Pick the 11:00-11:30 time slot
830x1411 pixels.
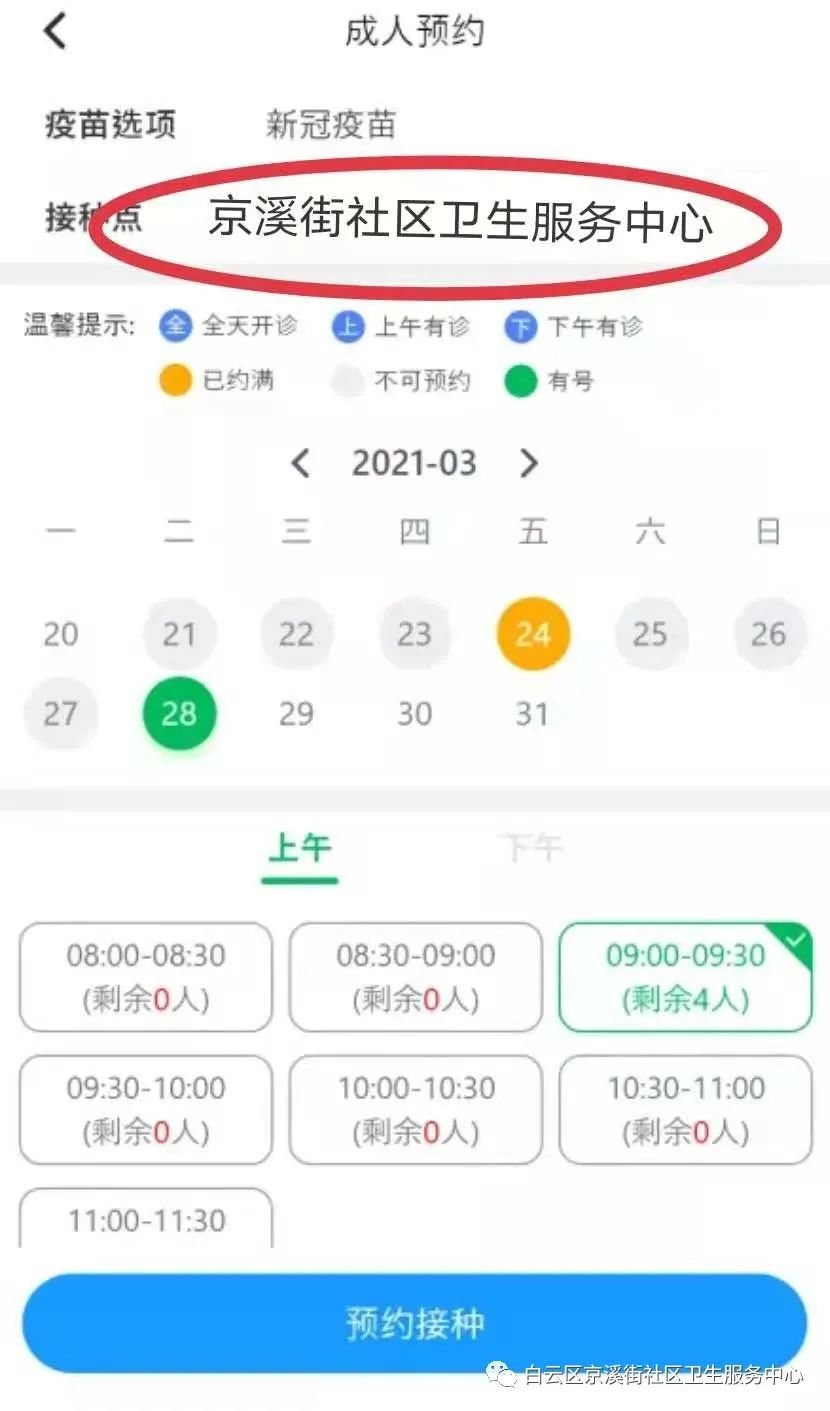tap(146, 1220)
